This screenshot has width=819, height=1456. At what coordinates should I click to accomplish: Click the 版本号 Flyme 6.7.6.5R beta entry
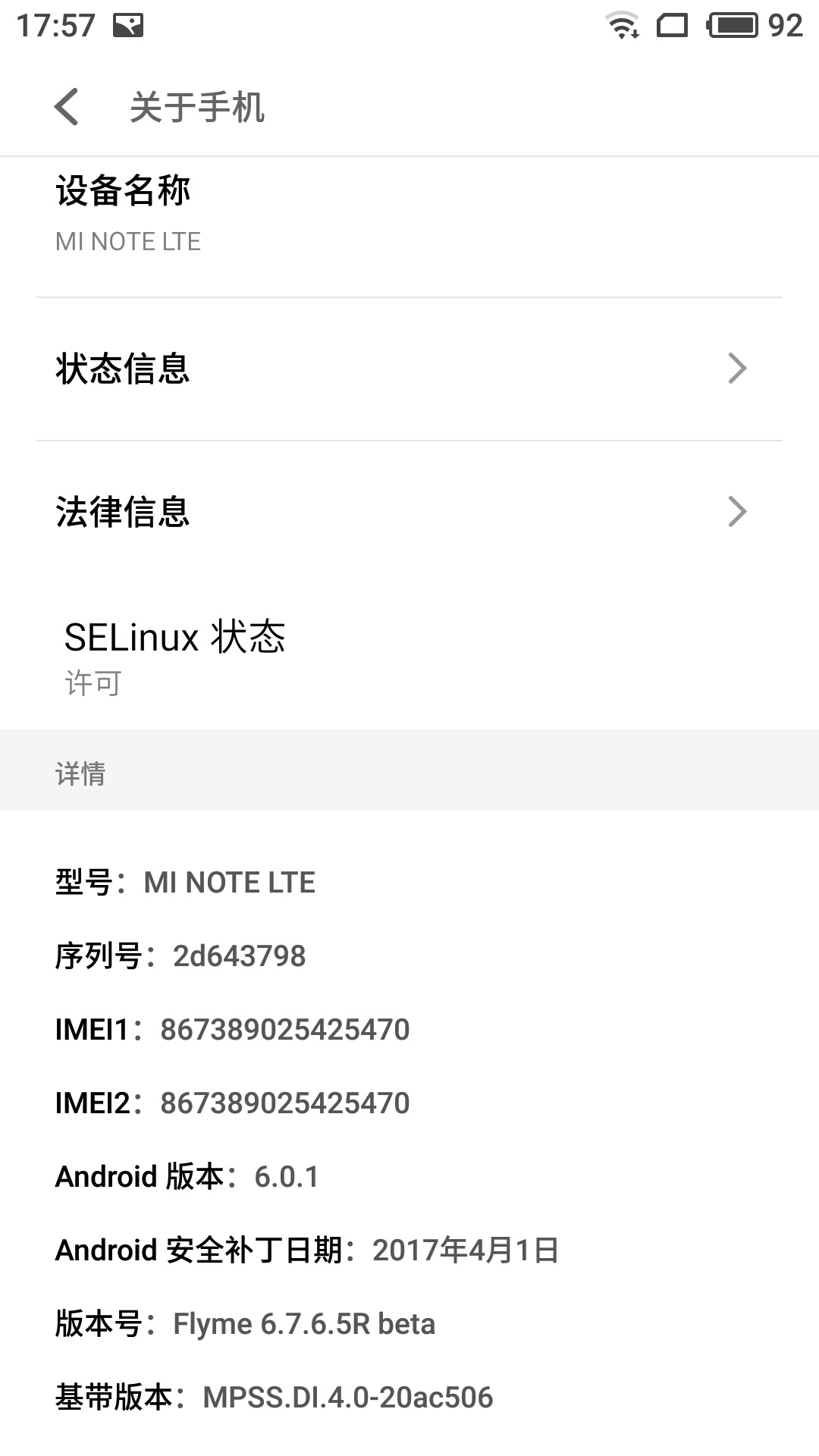[244, 1323]
